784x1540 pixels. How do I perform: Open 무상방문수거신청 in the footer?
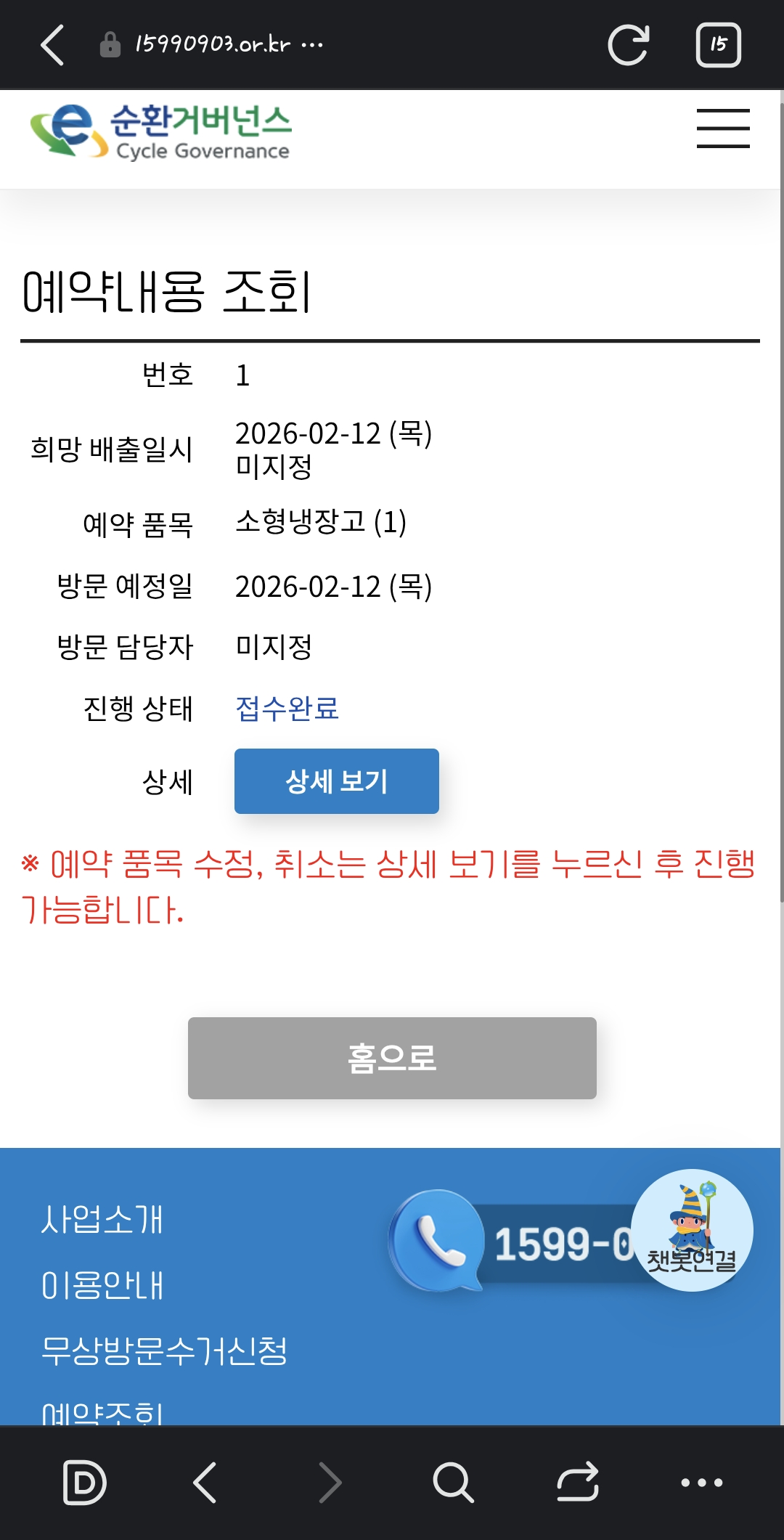coord(165,1351)
